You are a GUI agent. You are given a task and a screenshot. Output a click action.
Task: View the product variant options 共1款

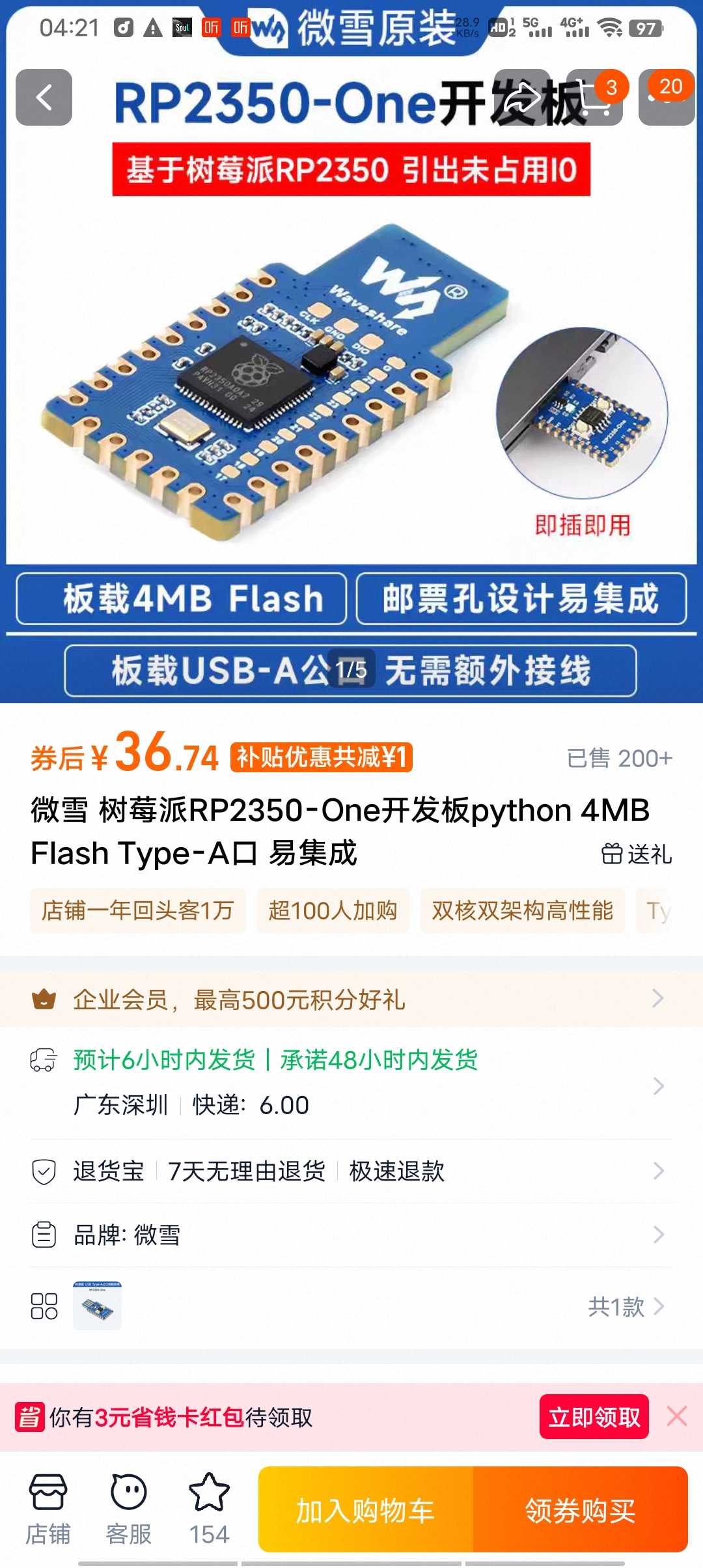625,1306
